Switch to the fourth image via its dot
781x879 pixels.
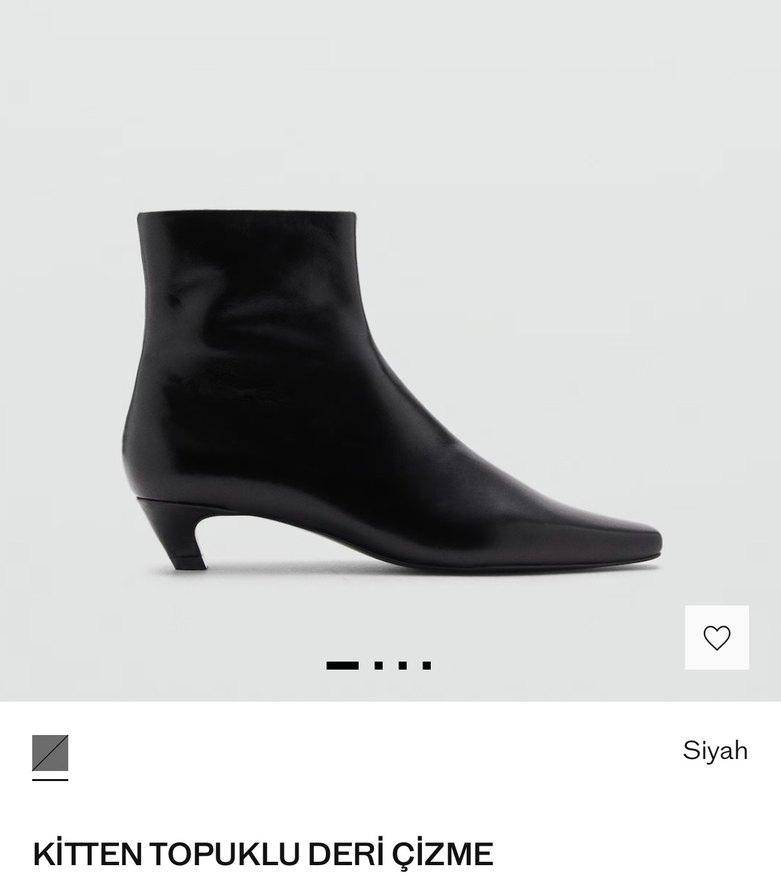pyautogui.click(x=427, y=662)
